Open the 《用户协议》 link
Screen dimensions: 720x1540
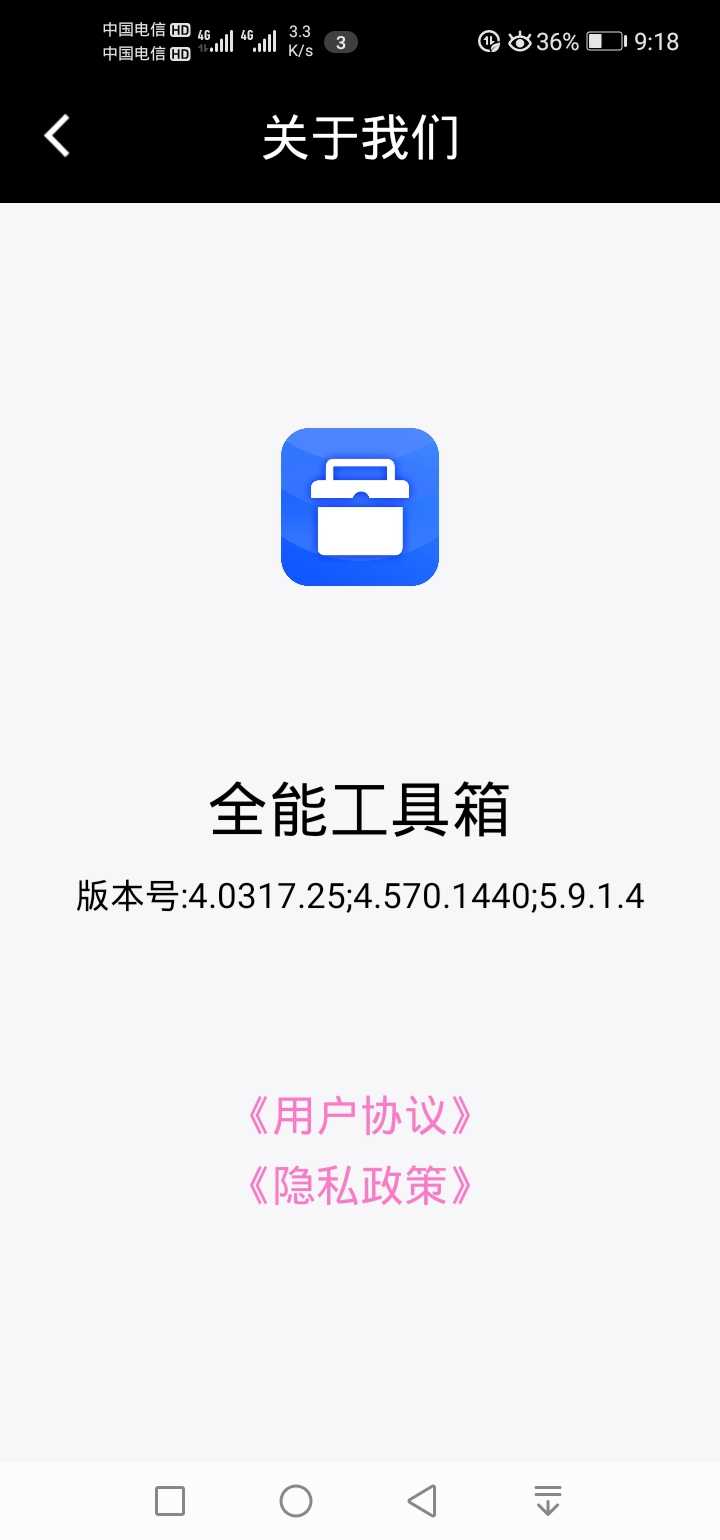tap(359, 1116)
